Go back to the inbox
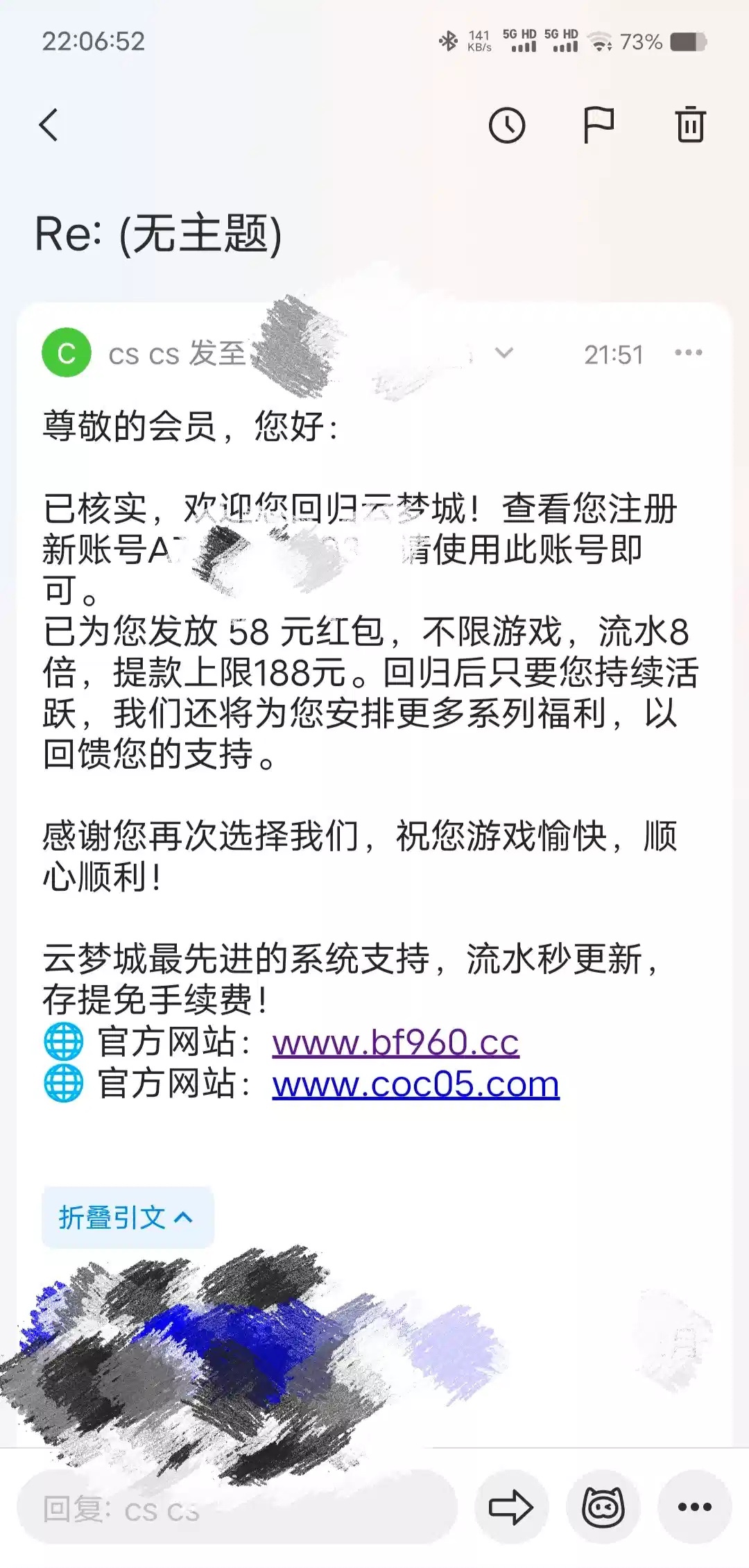 tap(49, 126)
